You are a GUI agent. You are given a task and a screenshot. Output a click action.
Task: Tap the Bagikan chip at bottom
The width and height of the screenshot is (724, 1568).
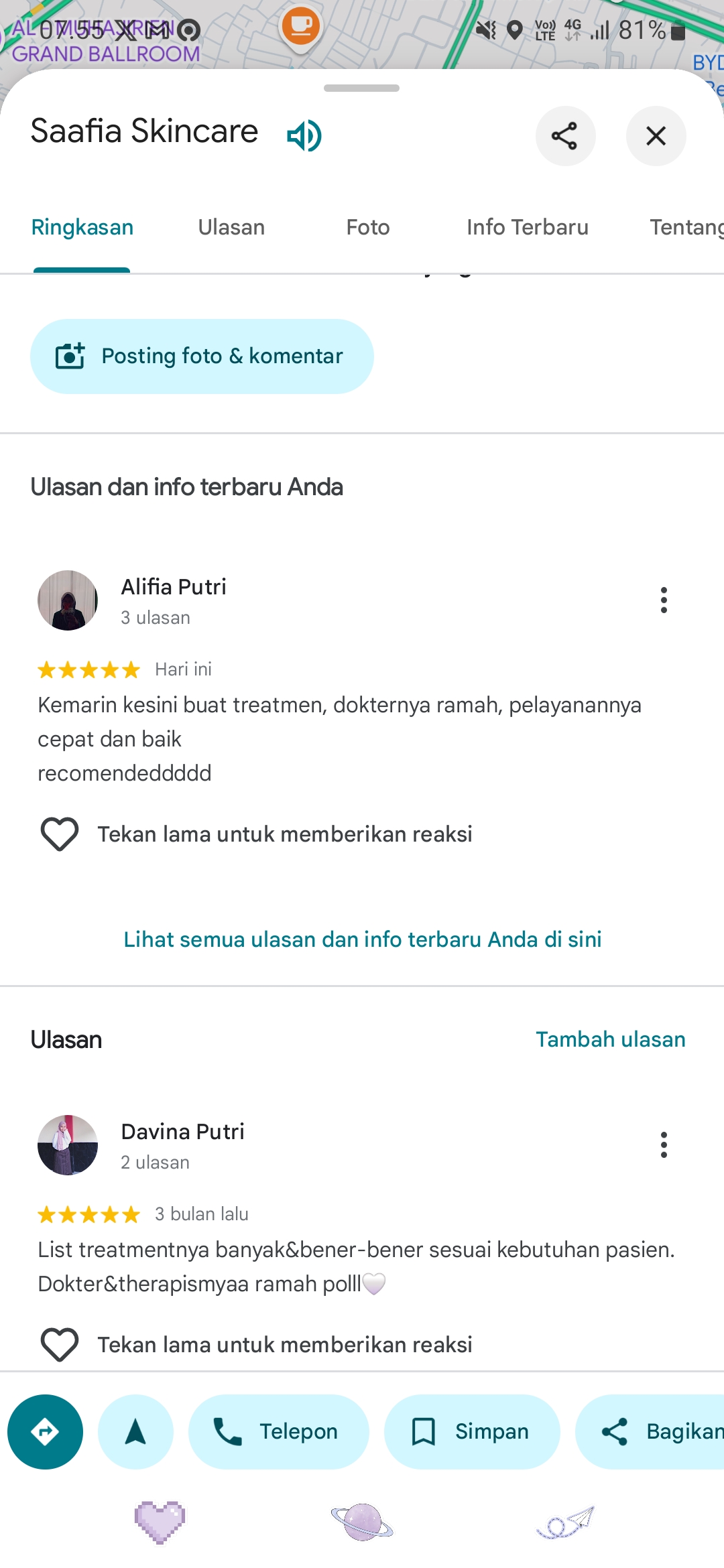point(650,1432)
